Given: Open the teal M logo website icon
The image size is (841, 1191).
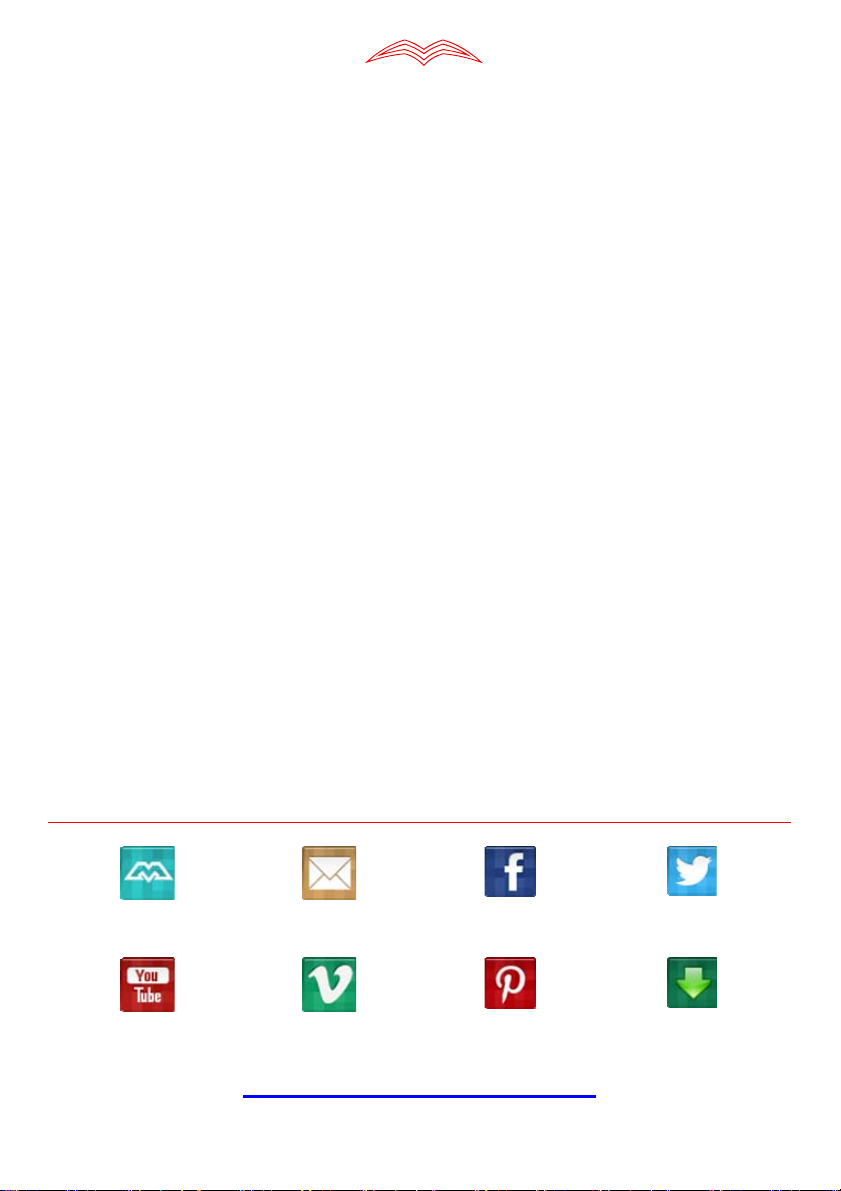Looking at the screenshot, I should [147, 873].
